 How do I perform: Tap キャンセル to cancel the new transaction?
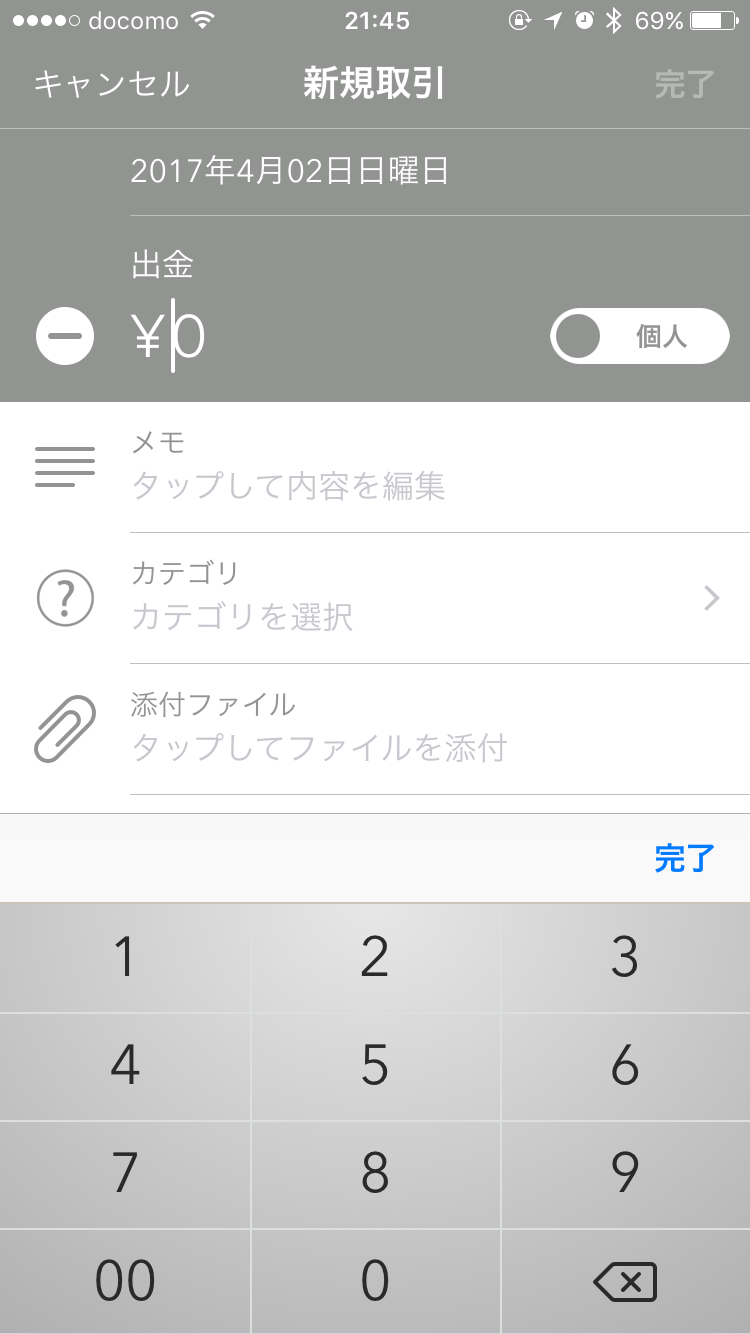click(111, 84)
